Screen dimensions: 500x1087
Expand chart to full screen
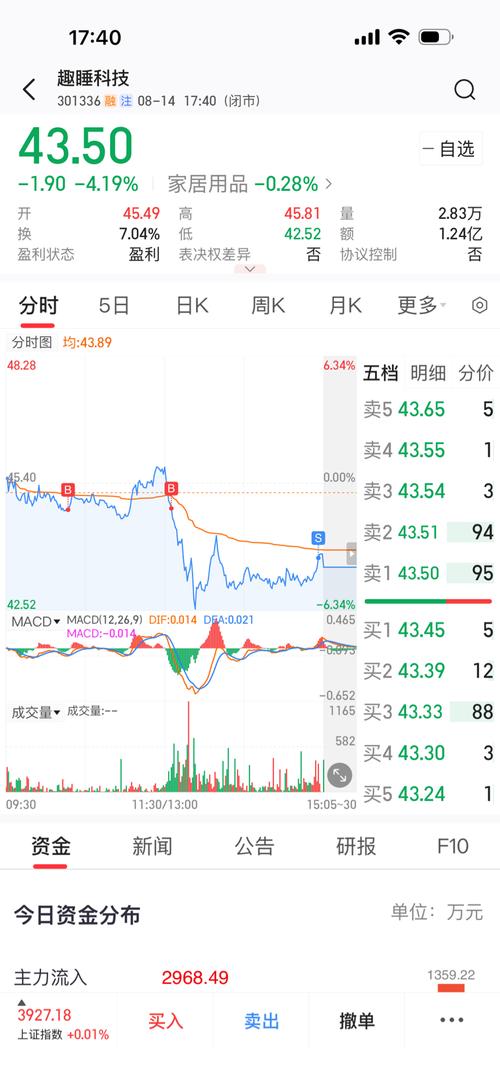pos(339,775)
